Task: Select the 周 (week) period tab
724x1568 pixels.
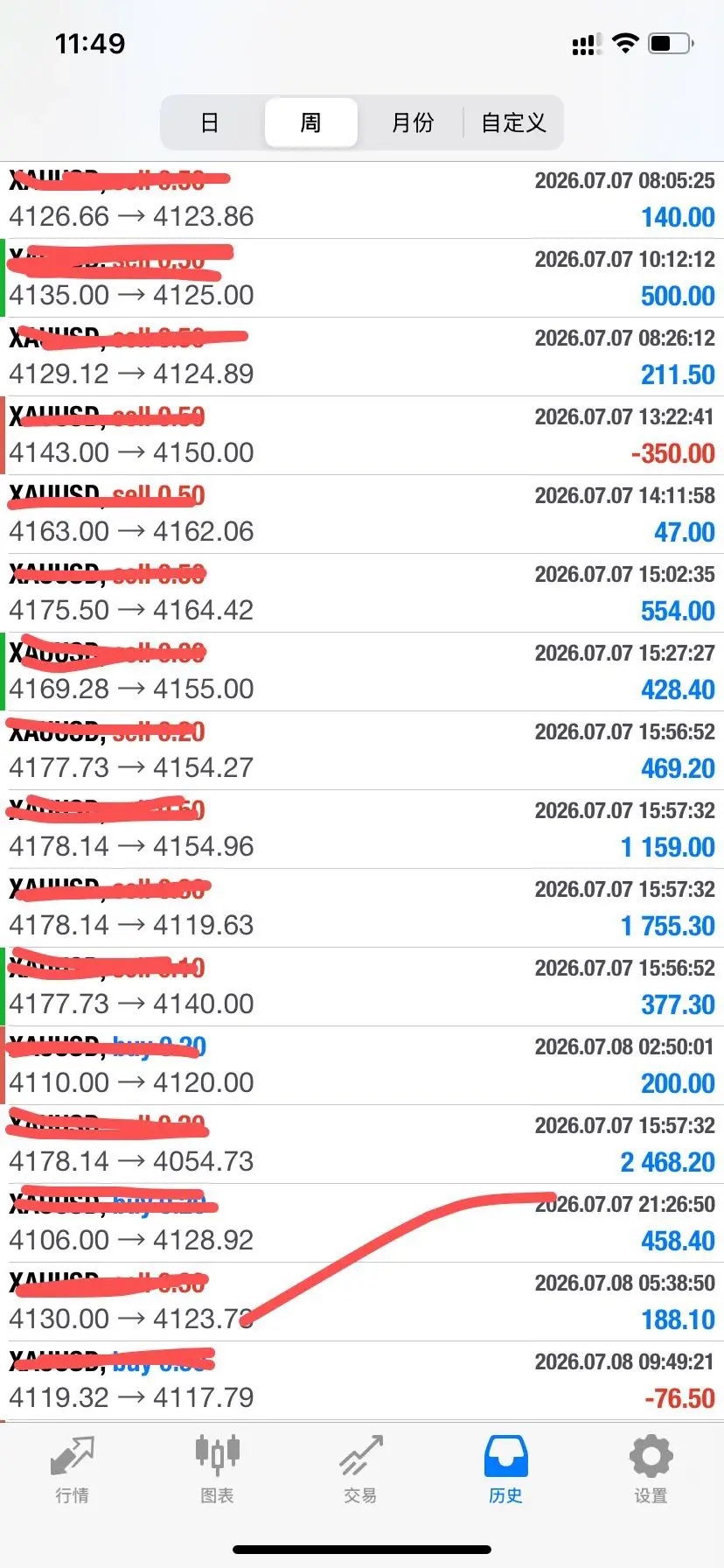Action: (x=311, y=122)
